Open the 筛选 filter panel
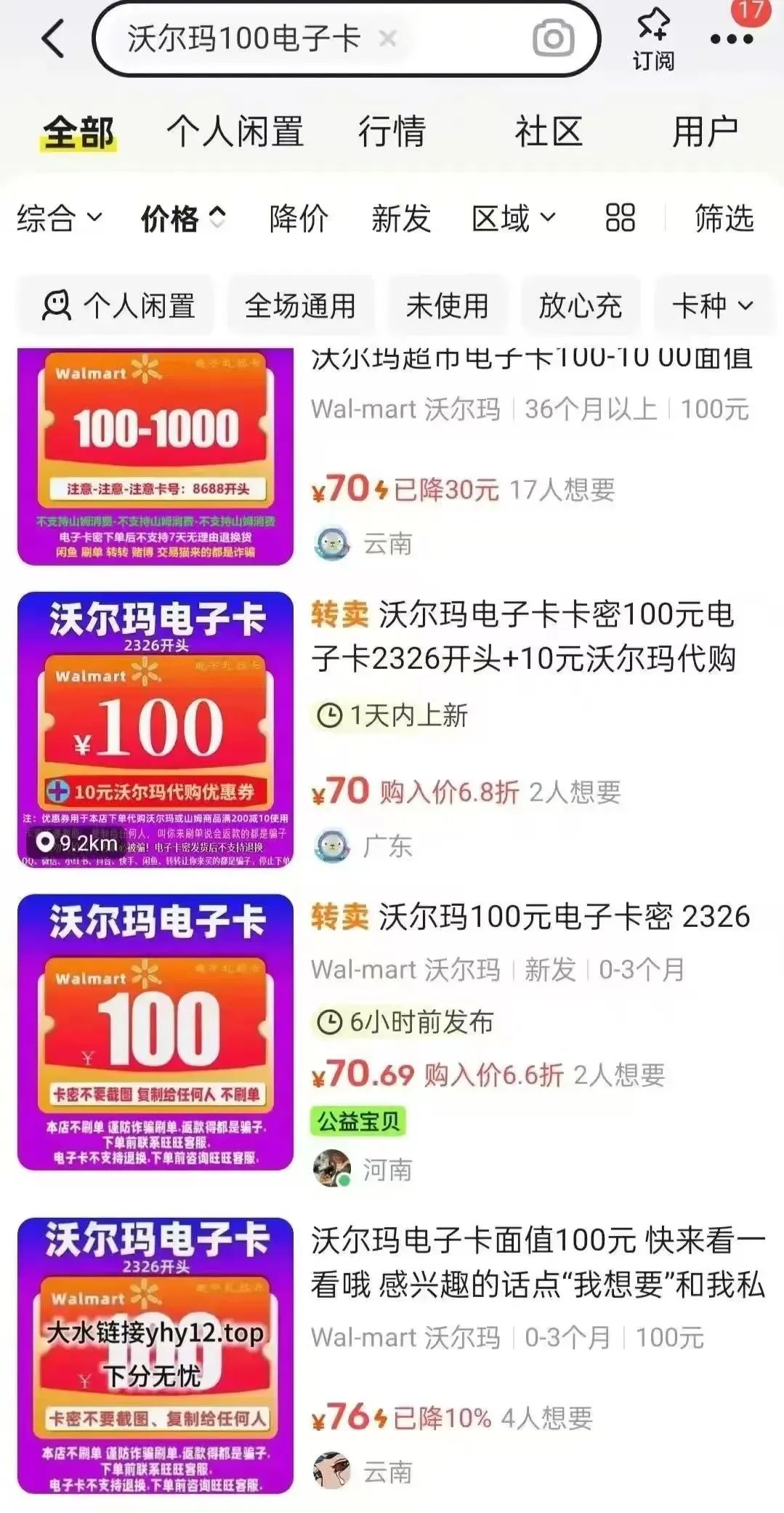The image size is (784, 1513). (x=724, y=218)
